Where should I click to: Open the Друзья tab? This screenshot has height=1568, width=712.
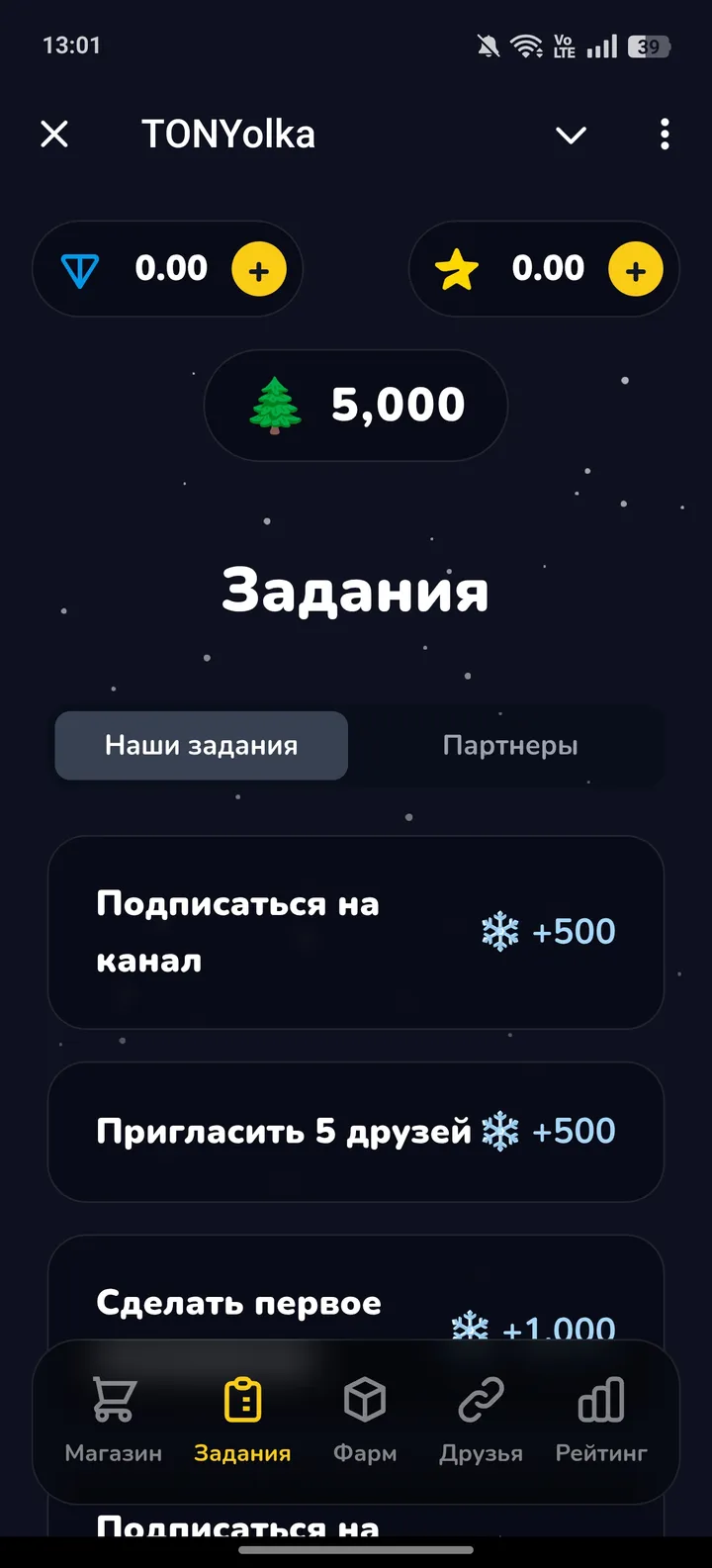(x=481, y=1419)
